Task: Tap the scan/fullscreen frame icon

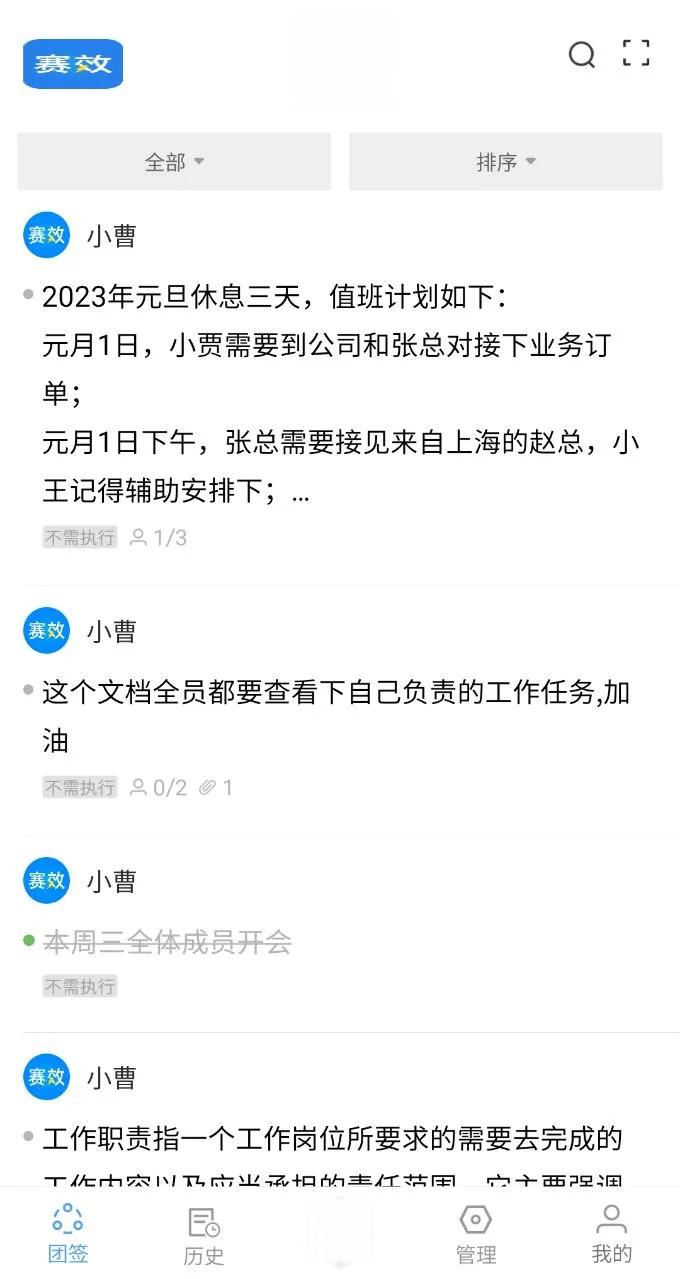Action: click(x=636, y=54)
